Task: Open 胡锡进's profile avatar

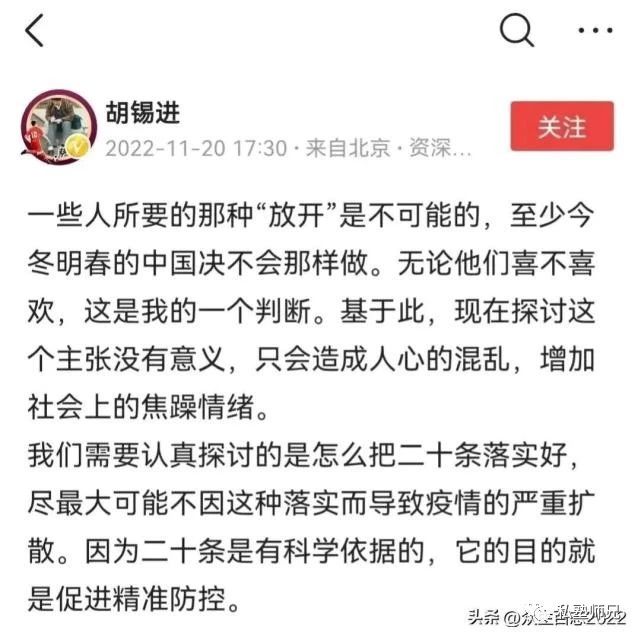Action: [x=57, y=128]
